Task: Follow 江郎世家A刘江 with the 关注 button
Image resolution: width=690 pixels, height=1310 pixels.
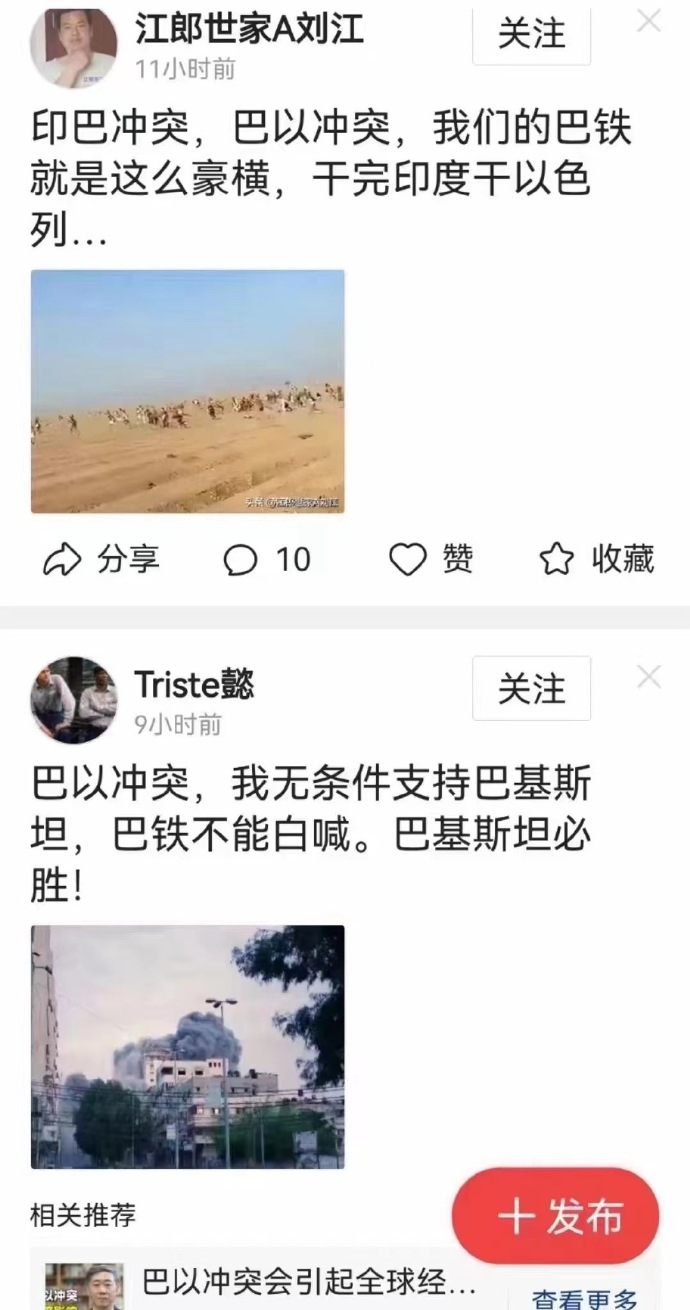Action: pyautogui.click(x=531, y=35)
